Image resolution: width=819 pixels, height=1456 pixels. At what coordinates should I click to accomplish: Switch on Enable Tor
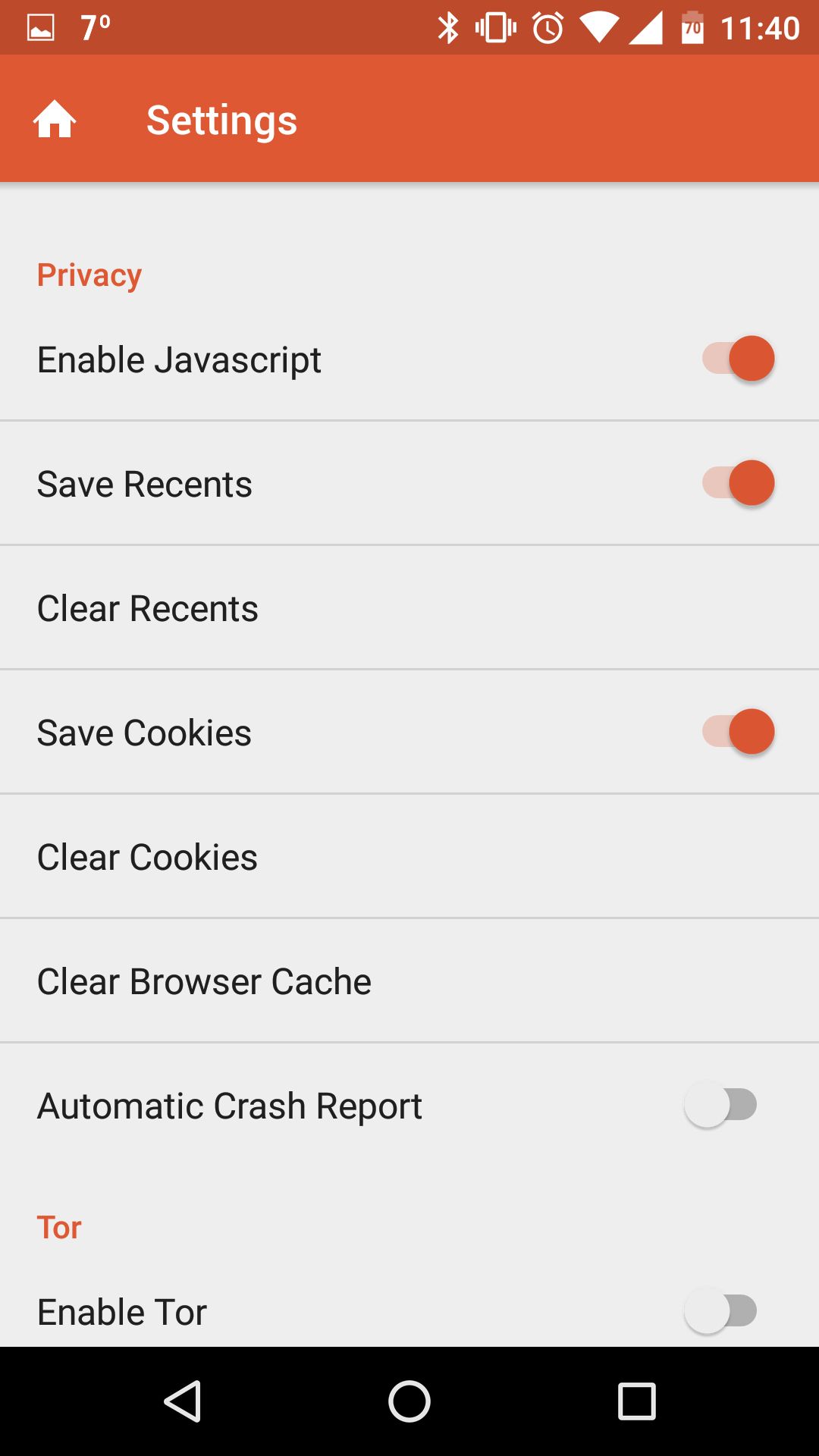click(x=720, y=1311)
